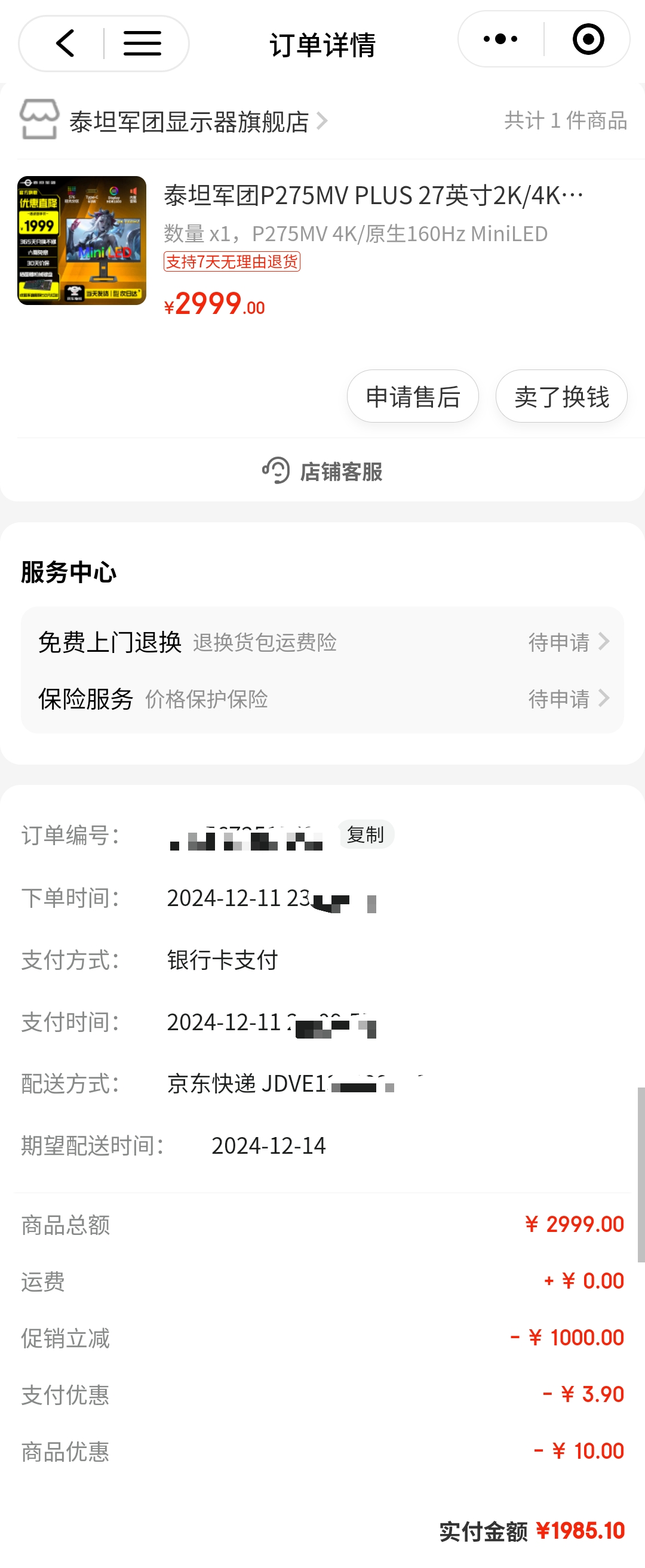
Task: Tap 申请售后 to request after-sales service
Action: pyautogui.click(x=412, y=397)
